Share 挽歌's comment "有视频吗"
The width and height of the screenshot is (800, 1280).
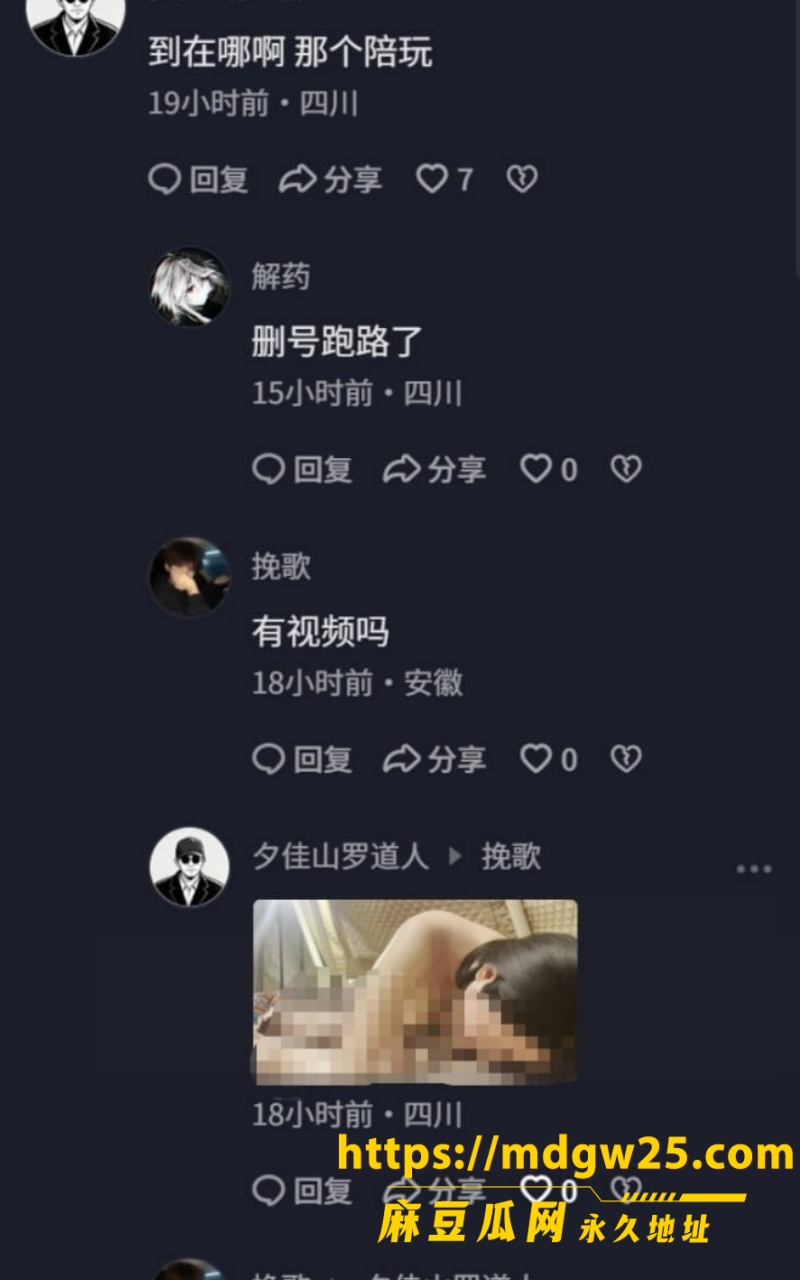click(434, 759)
